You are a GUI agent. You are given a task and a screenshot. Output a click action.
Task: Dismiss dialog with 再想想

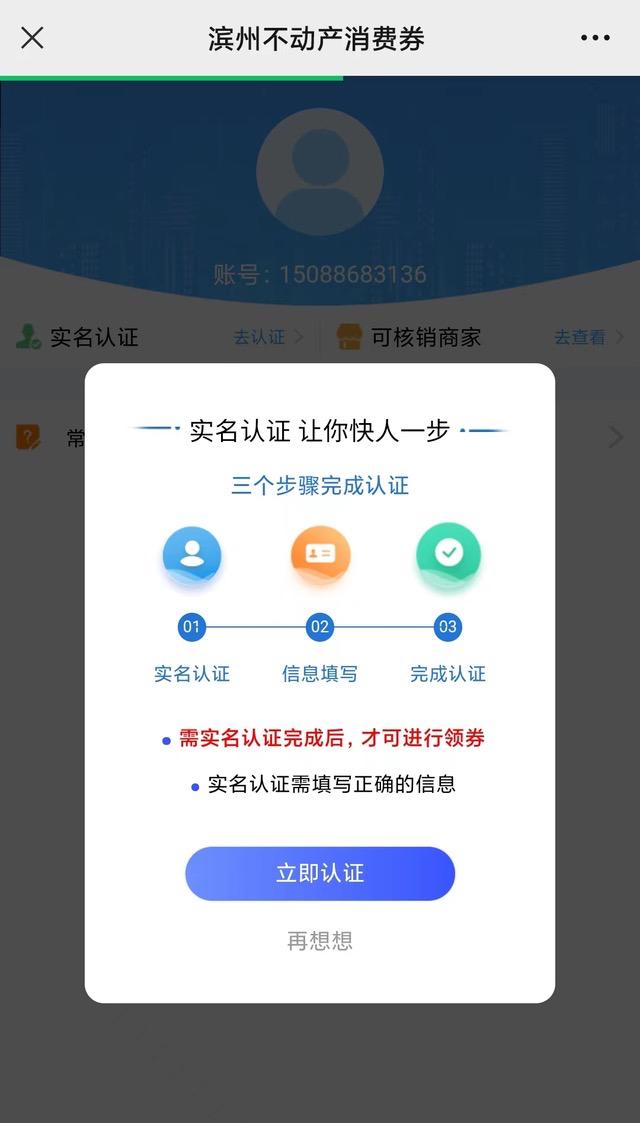[x=320, y=941]
